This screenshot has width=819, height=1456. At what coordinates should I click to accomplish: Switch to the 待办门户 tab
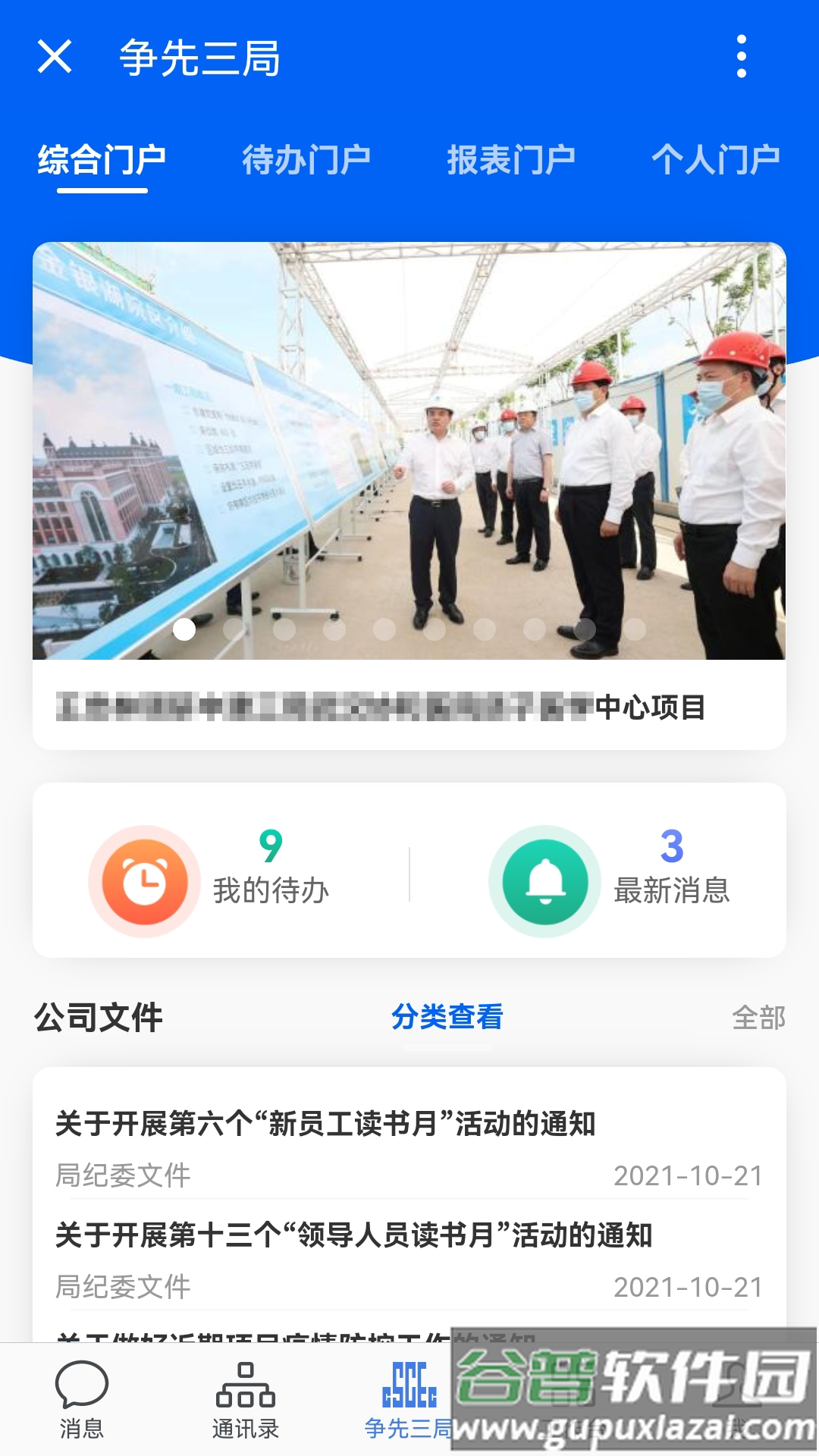306,157
